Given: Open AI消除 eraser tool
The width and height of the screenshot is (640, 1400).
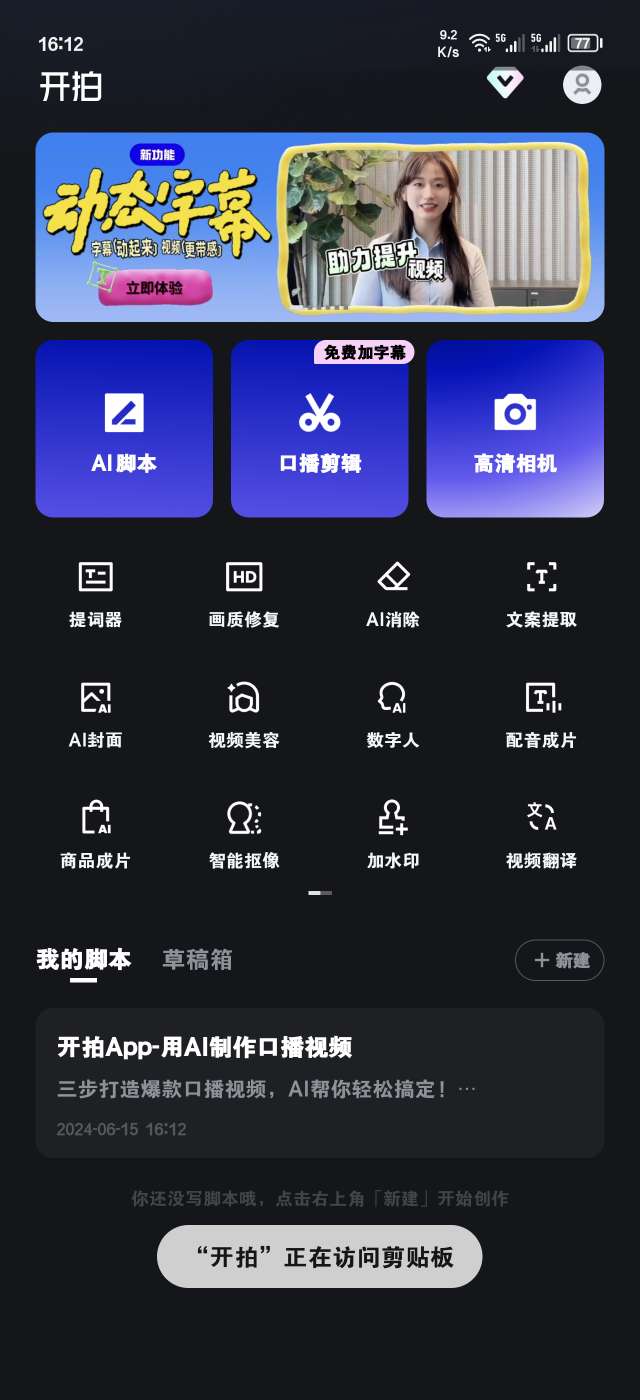Looking at the screenshot, I should [393, 594].
